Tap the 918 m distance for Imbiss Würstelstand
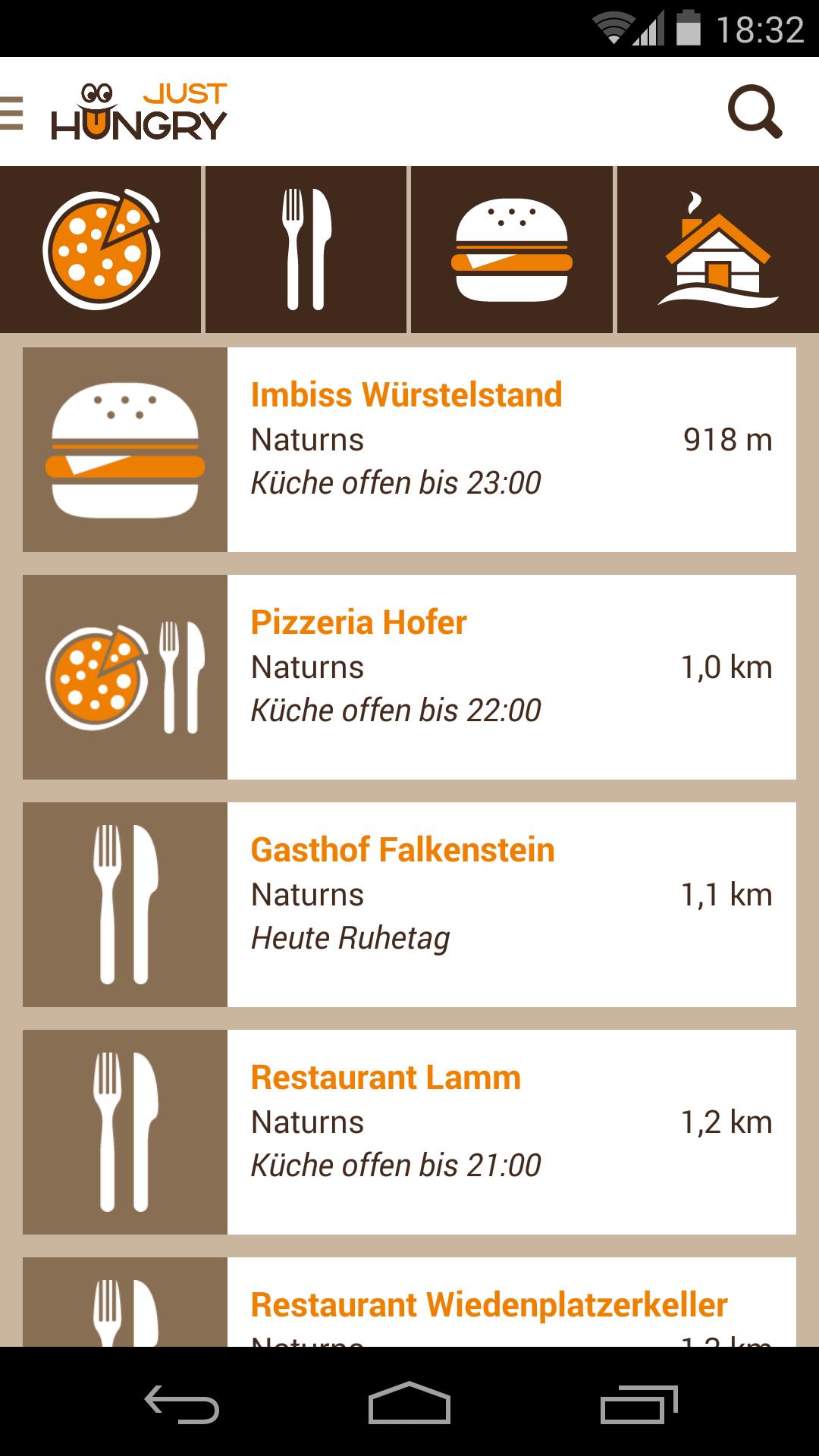Viewport: 819px width, 1456px height. [x=728, y=438]
